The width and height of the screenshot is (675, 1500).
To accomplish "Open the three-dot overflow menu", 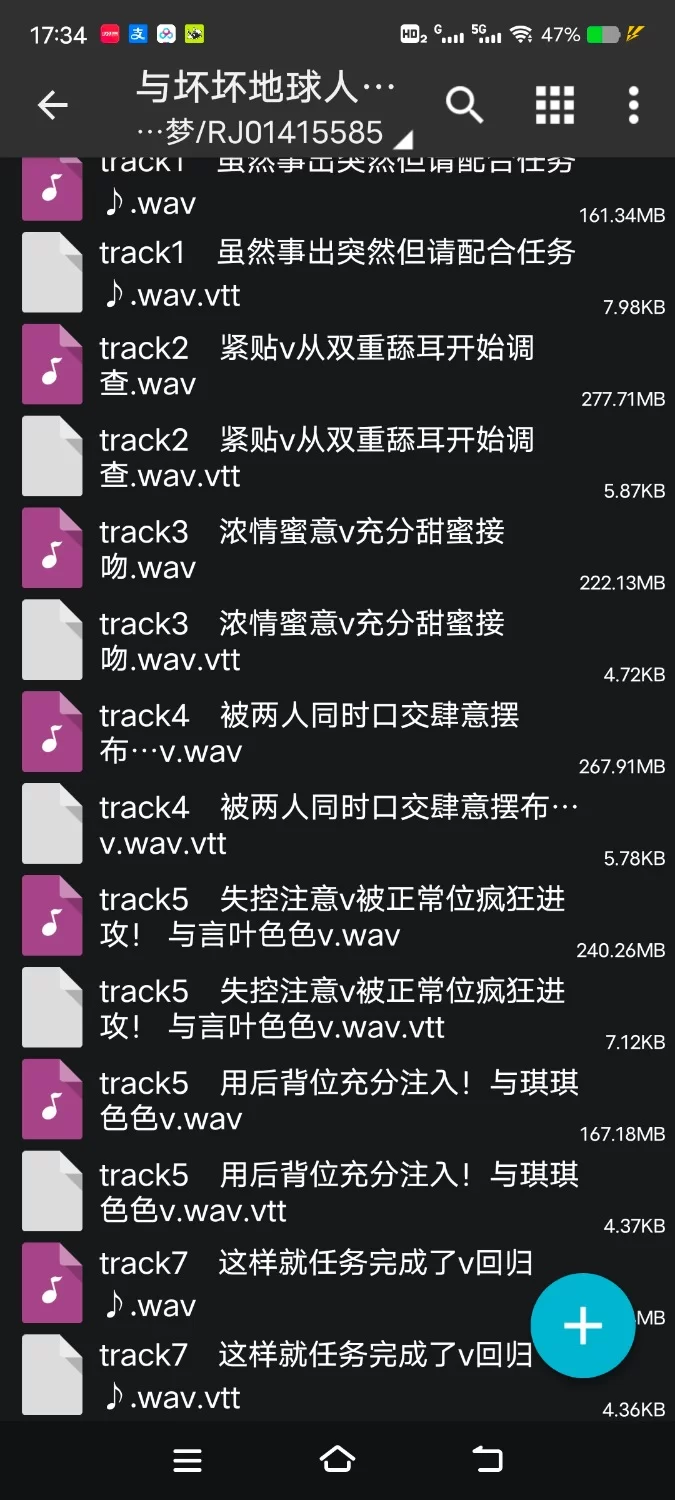I will pos(633,104).
